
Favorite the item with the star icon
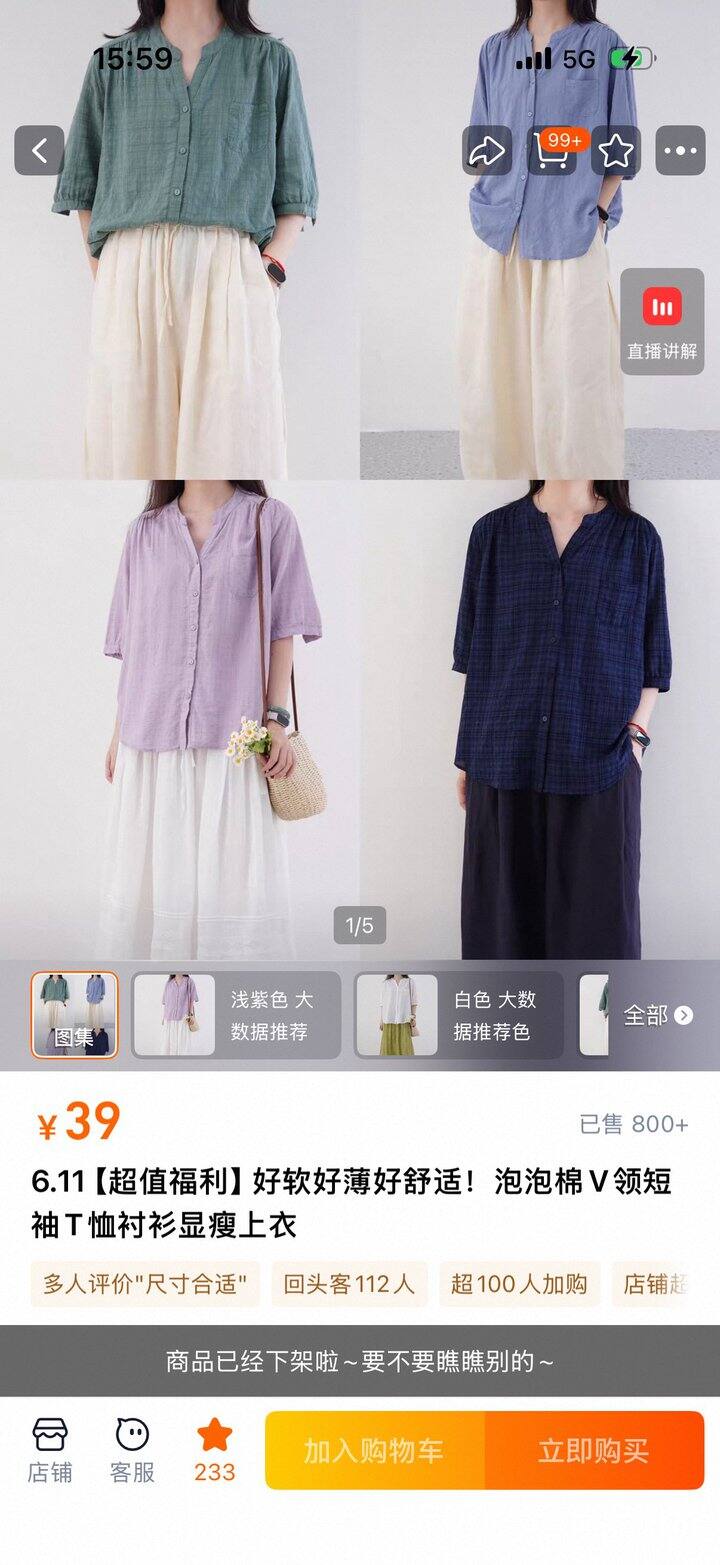(616, 151)
